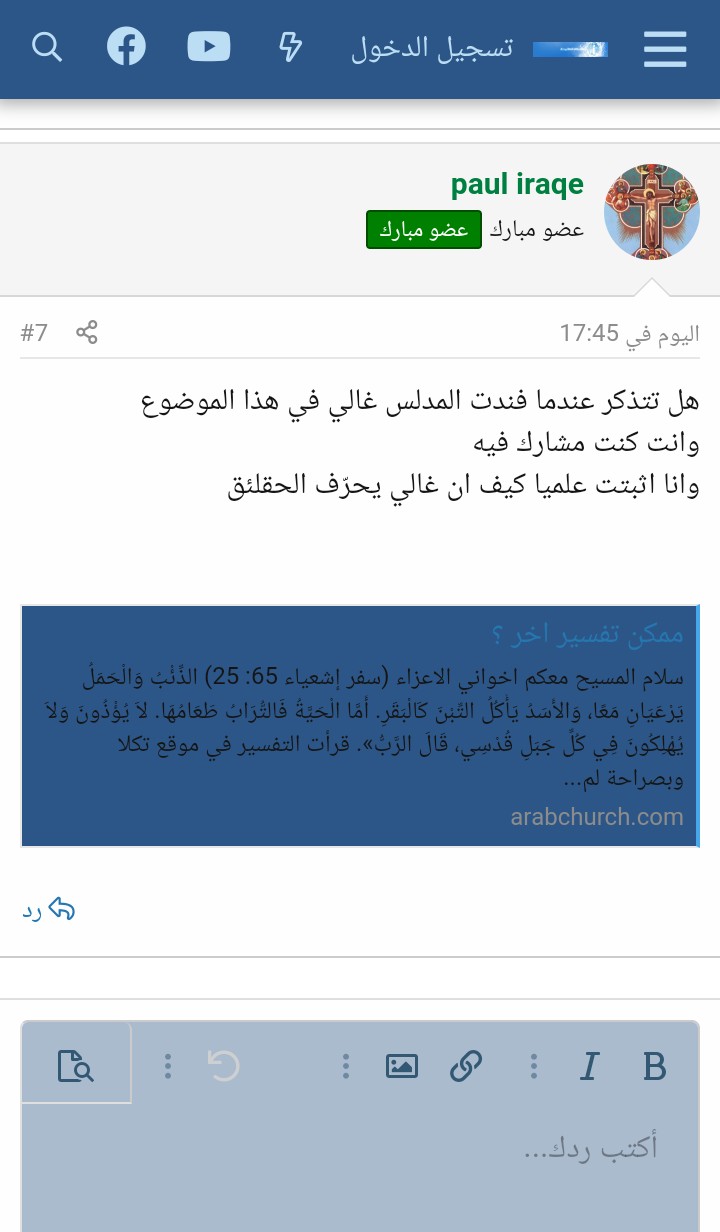
Task: Open the what's new lightning icon
Action: (x=290, y=47)
